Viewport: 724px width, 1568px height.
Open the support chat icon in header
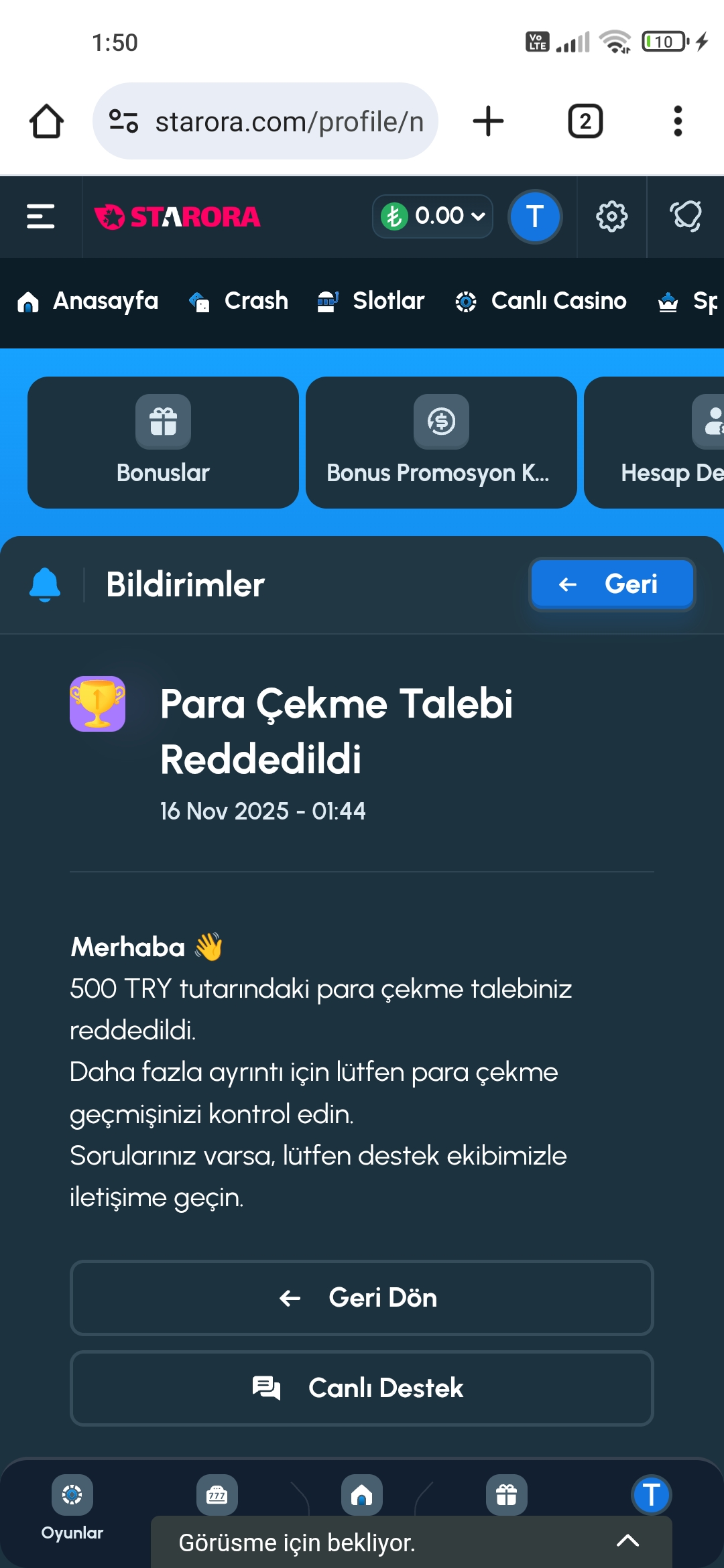[685, 216]
